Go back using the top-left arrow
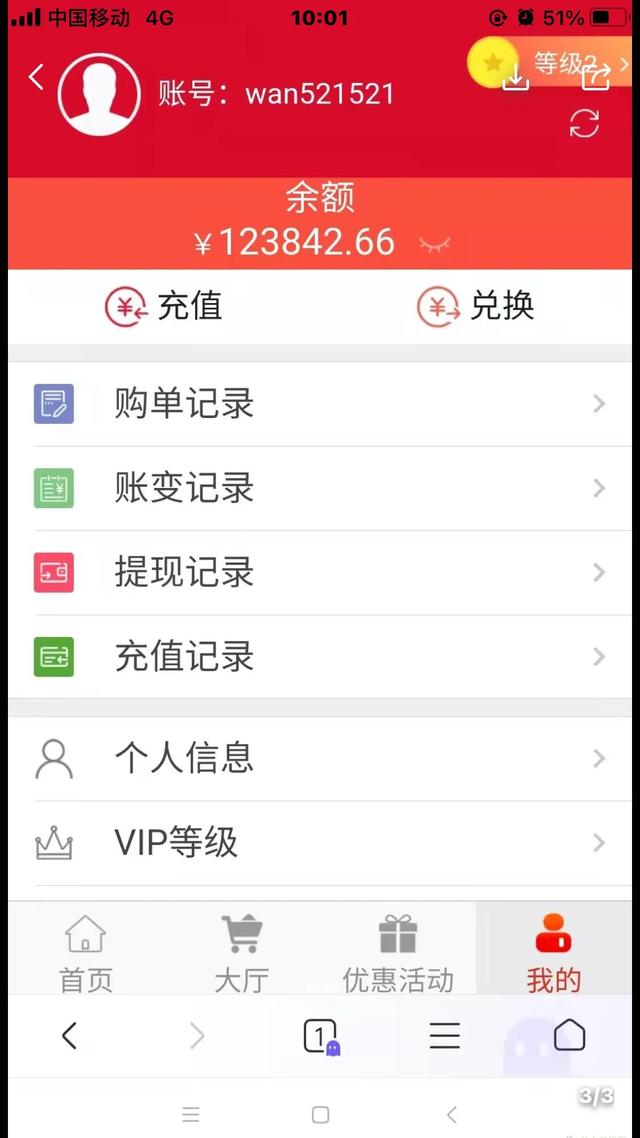This screenshot has width=640, height=1138. (36, 76)
